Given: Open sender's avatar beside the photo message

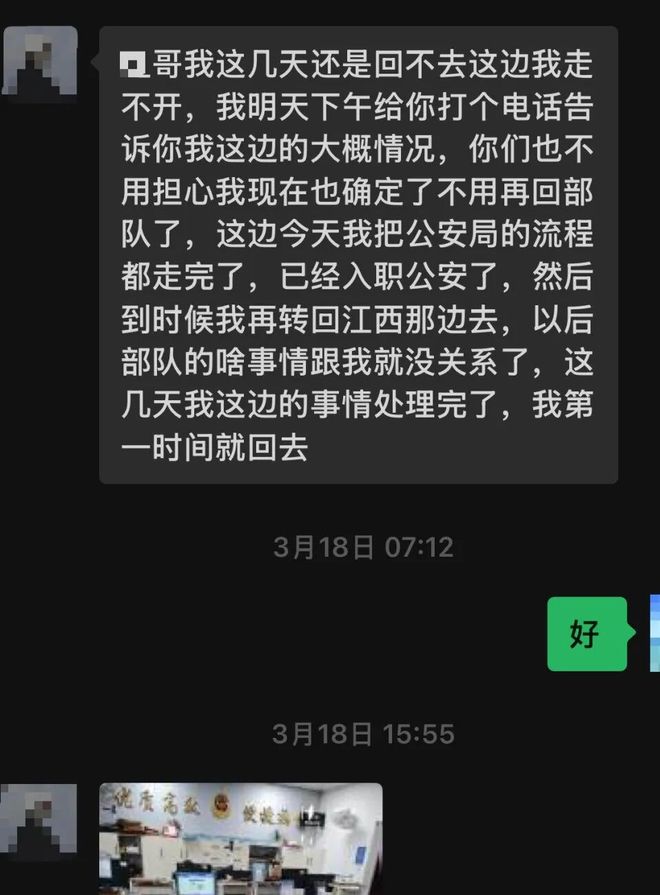Looking at the screenshot, I should (39, 819).
